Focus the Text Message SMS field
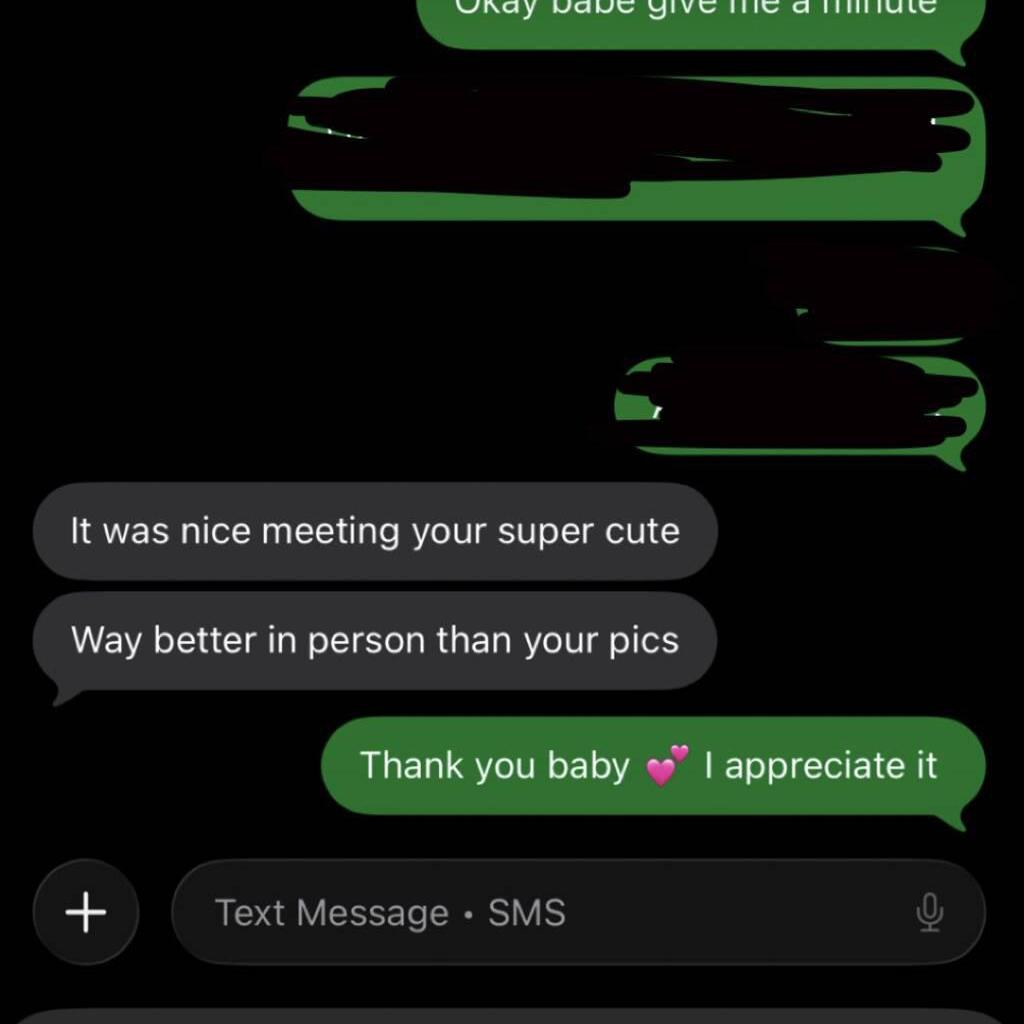Image resolution: width=1024 pixels, height=1024 pixels. point(540,912)
